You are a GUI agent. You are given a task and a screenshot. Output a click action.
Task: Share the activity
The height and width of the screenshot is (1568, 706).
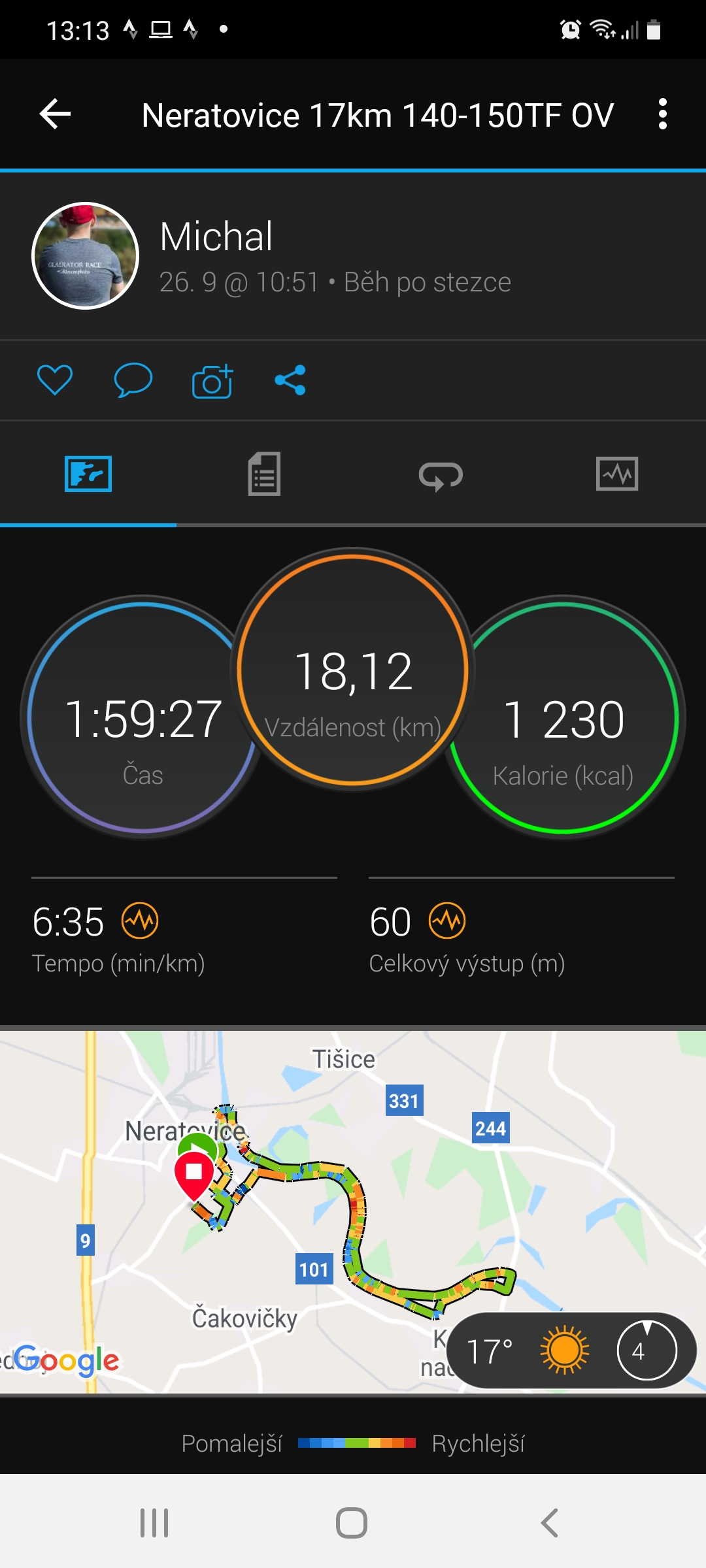[290, 380]
